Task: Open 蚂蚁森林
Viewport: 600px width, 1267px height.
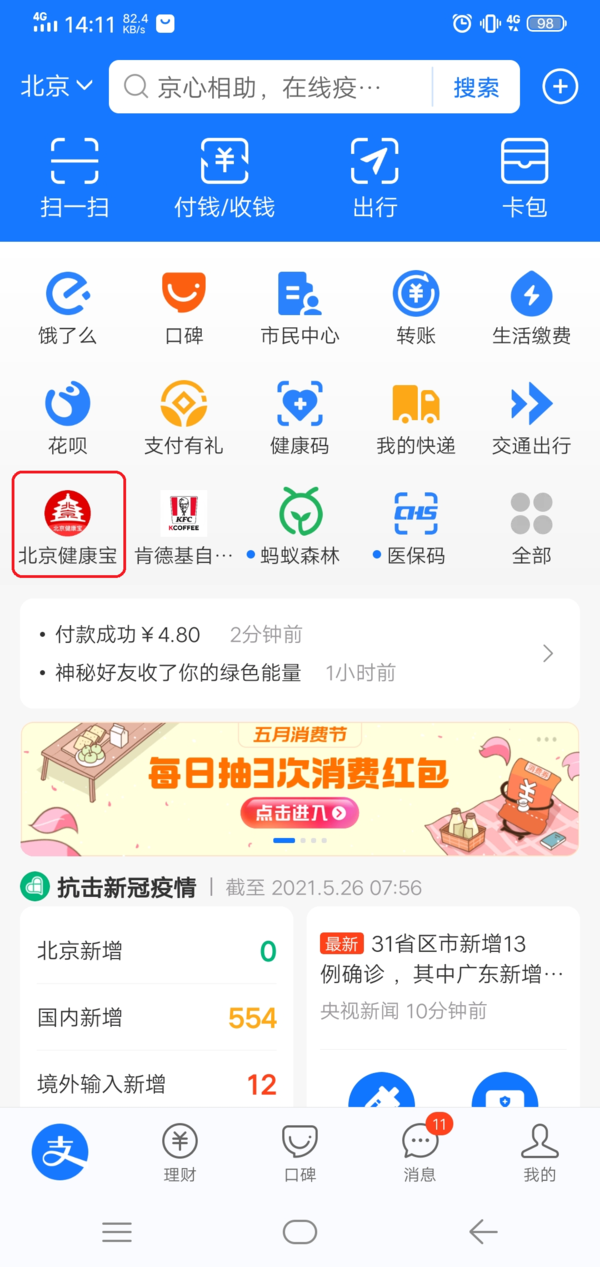Action: 299,526
